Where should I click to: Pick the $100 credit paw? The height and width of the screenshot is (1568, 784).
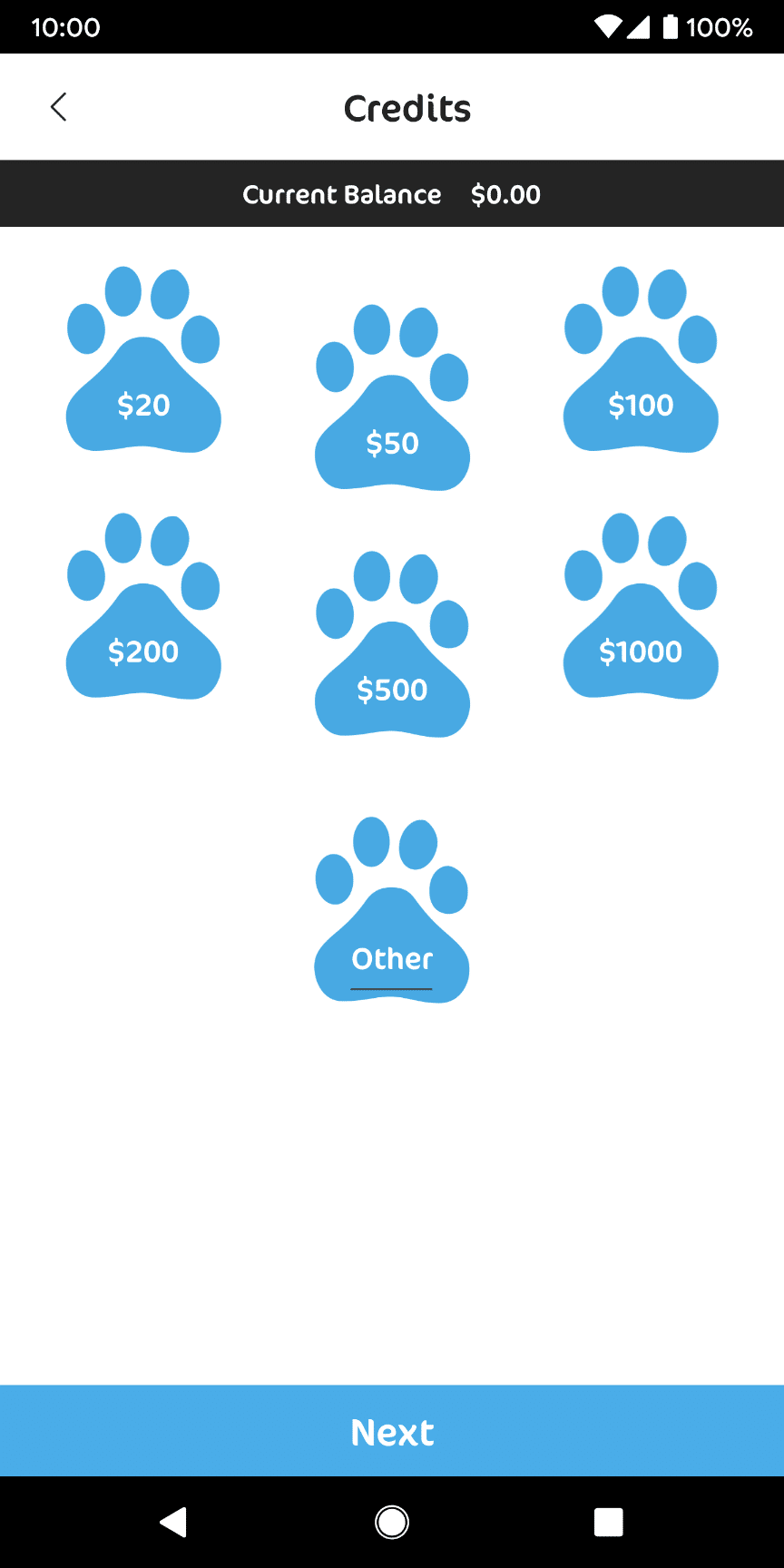tap(641, 359)
